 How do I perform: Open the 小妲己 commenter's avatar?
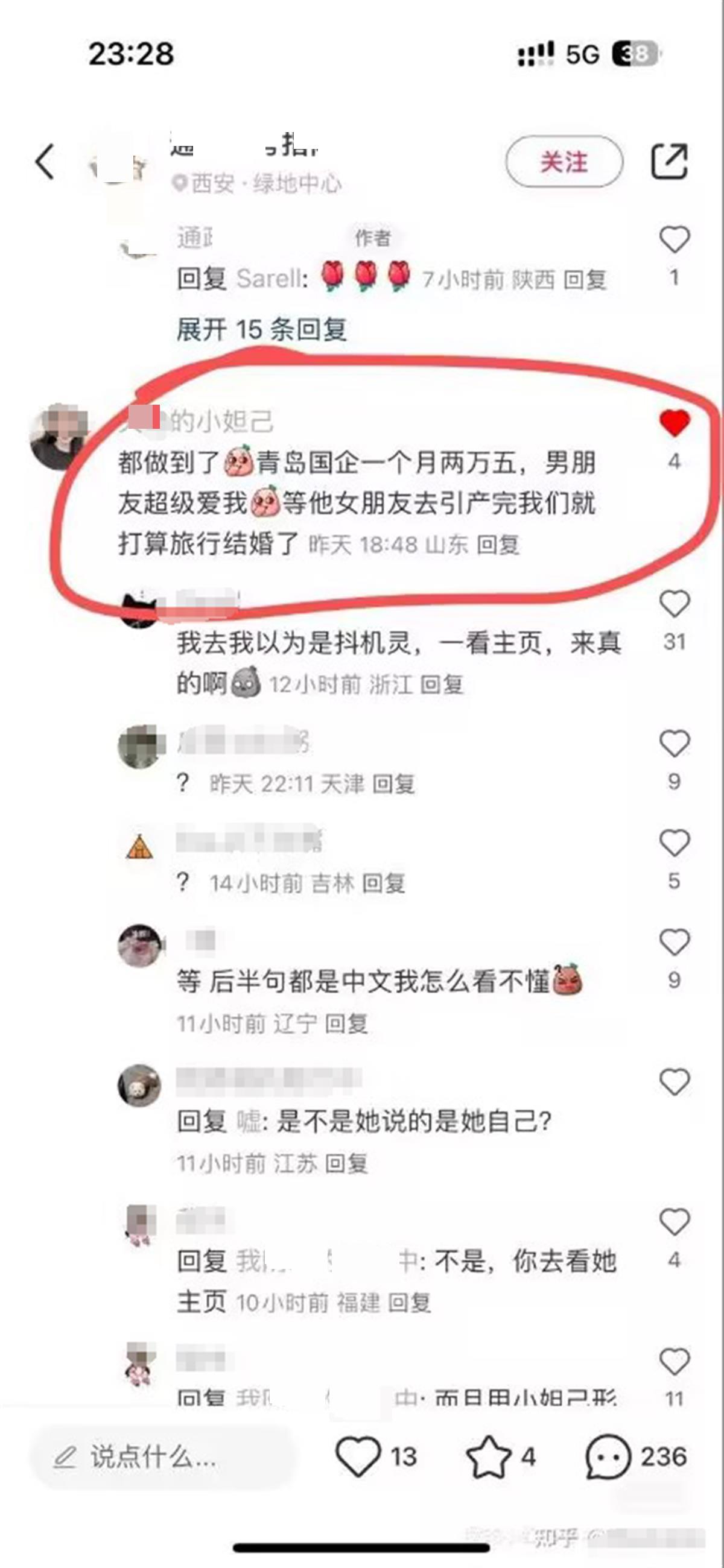tap(58, 436)
